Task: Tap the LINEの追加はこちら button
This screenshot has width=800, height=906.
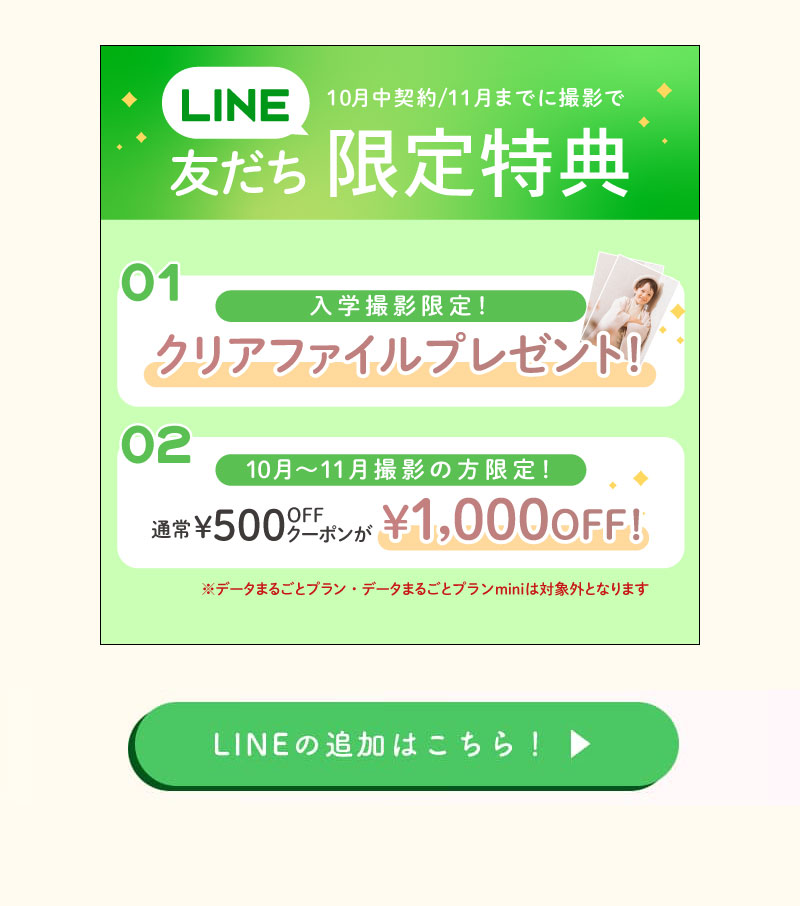Action: click(x=404, y=744)
